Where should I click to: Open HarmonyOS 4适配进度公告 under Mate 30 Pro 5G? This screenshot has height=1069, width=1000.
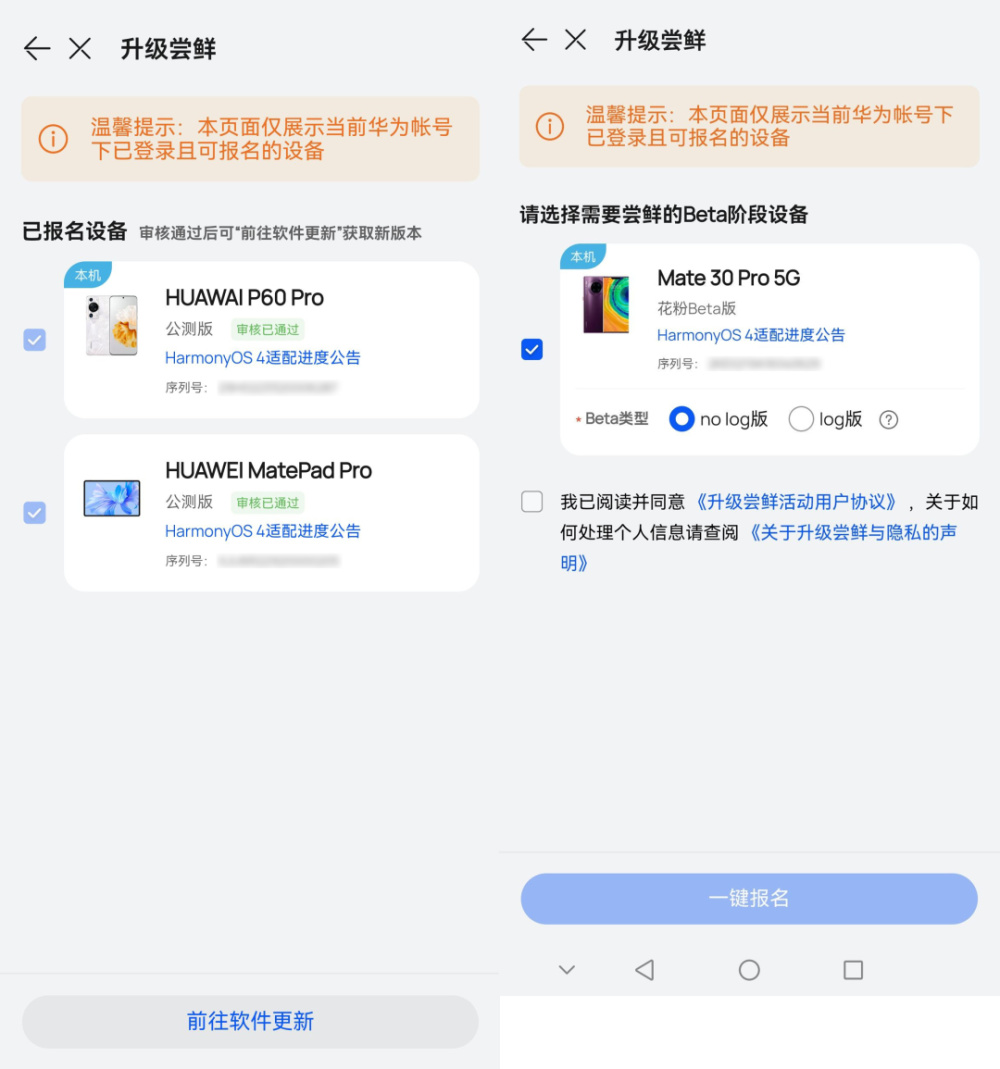click(750, 335)
